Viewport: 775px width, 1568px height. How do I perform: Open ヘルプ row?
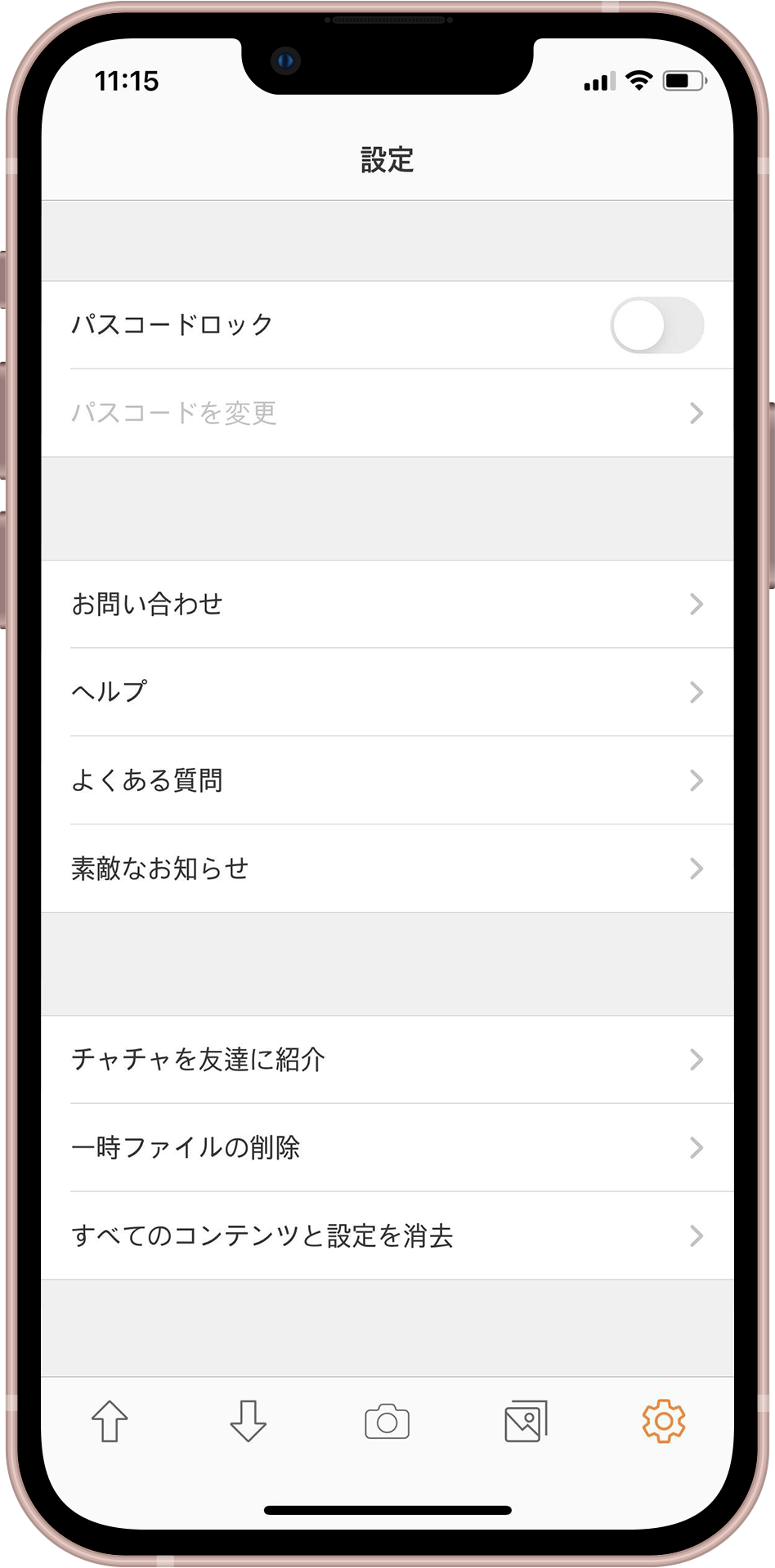click(387, 693)
